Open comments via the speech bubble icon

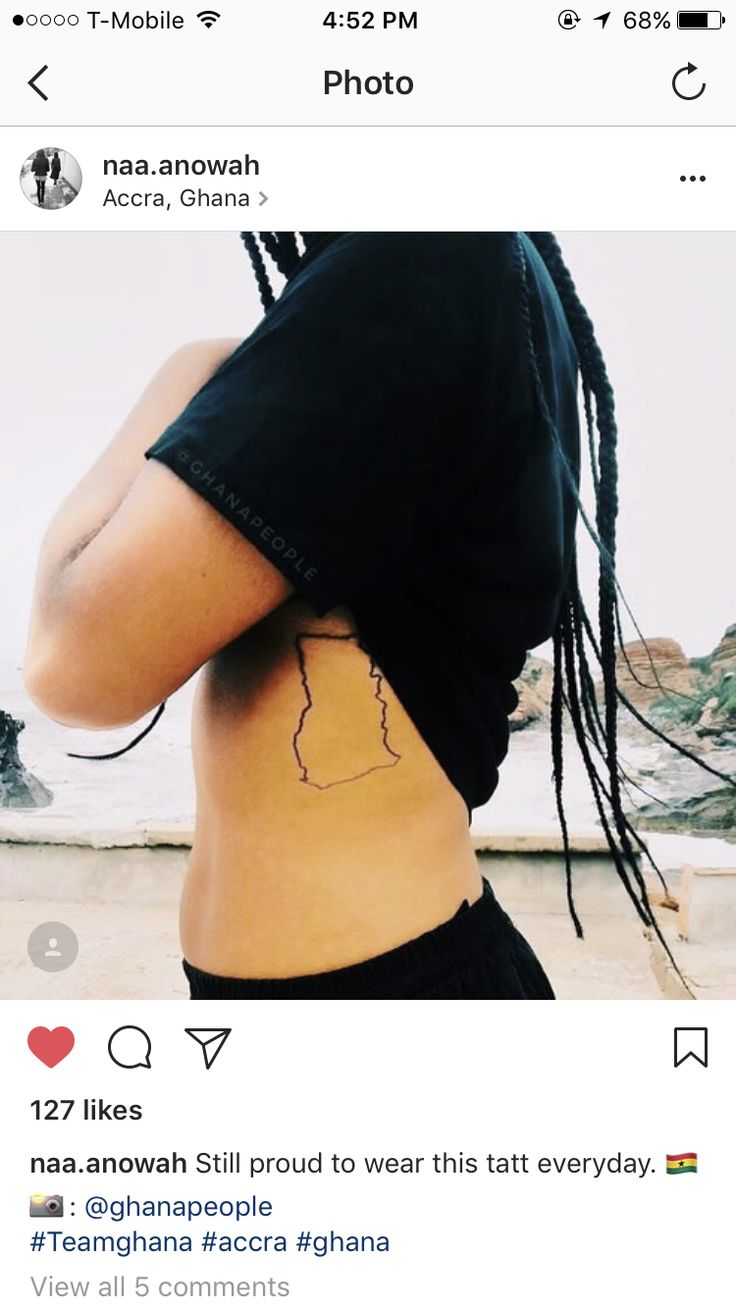coord(129,1047)
